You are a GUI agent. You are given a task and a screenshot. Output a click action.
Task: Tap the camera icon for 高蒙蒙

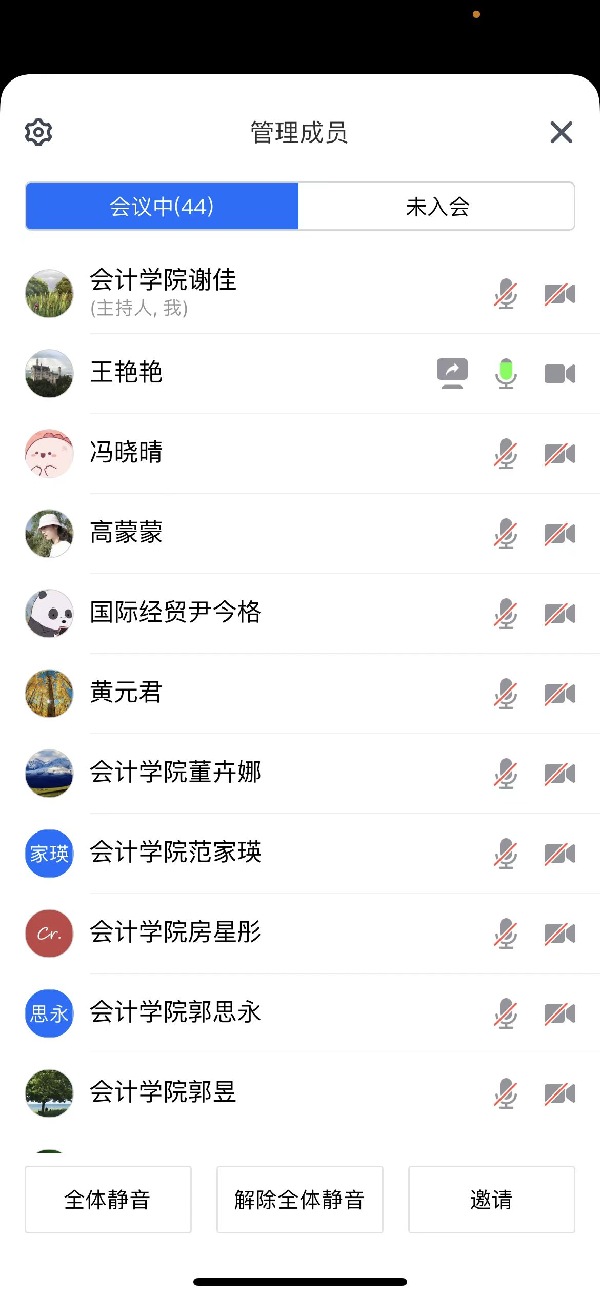pyautogui.click(x=559, y=534)
